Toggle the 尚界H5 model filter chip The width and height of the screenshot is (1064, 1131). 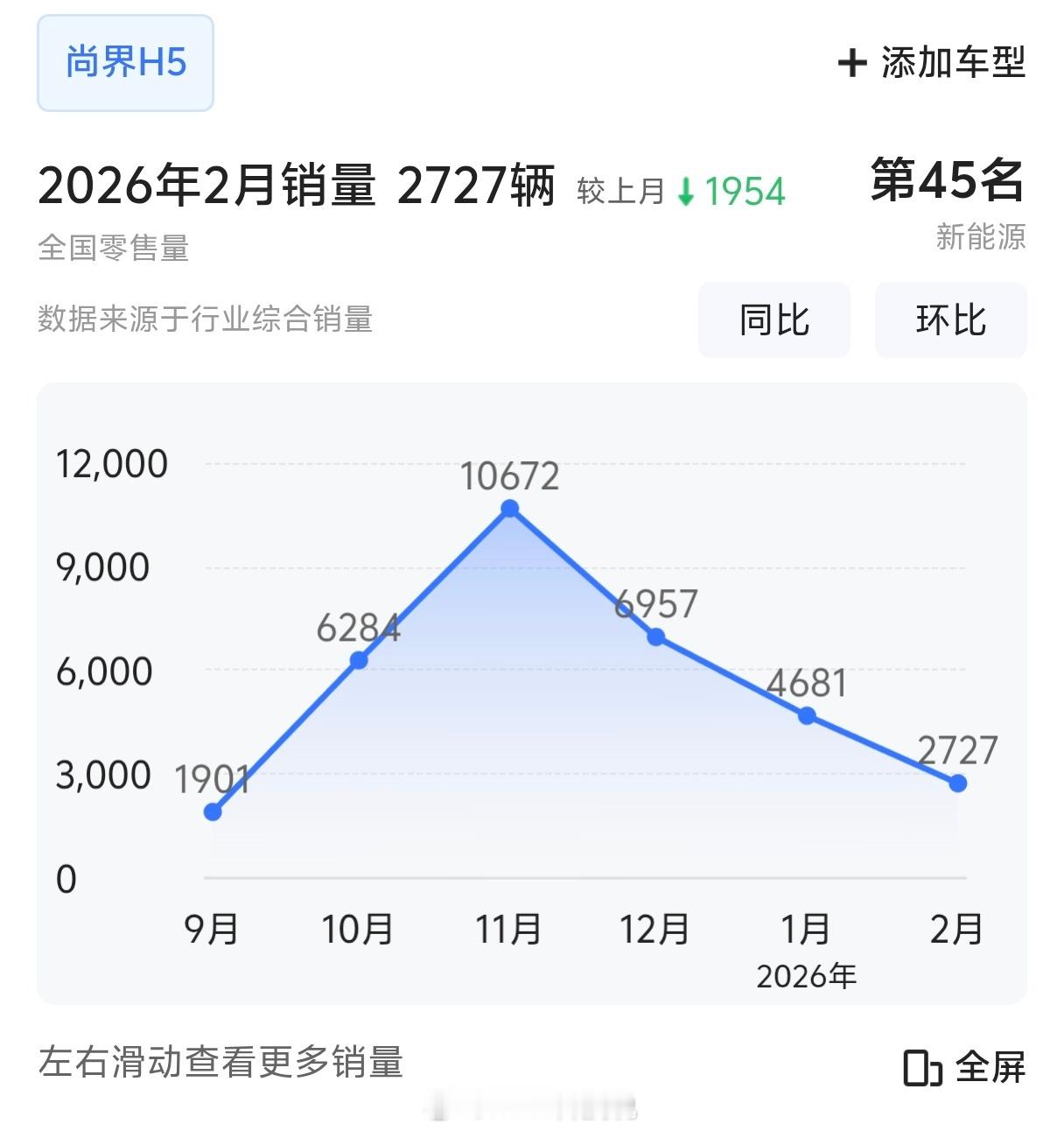(124, 62)
